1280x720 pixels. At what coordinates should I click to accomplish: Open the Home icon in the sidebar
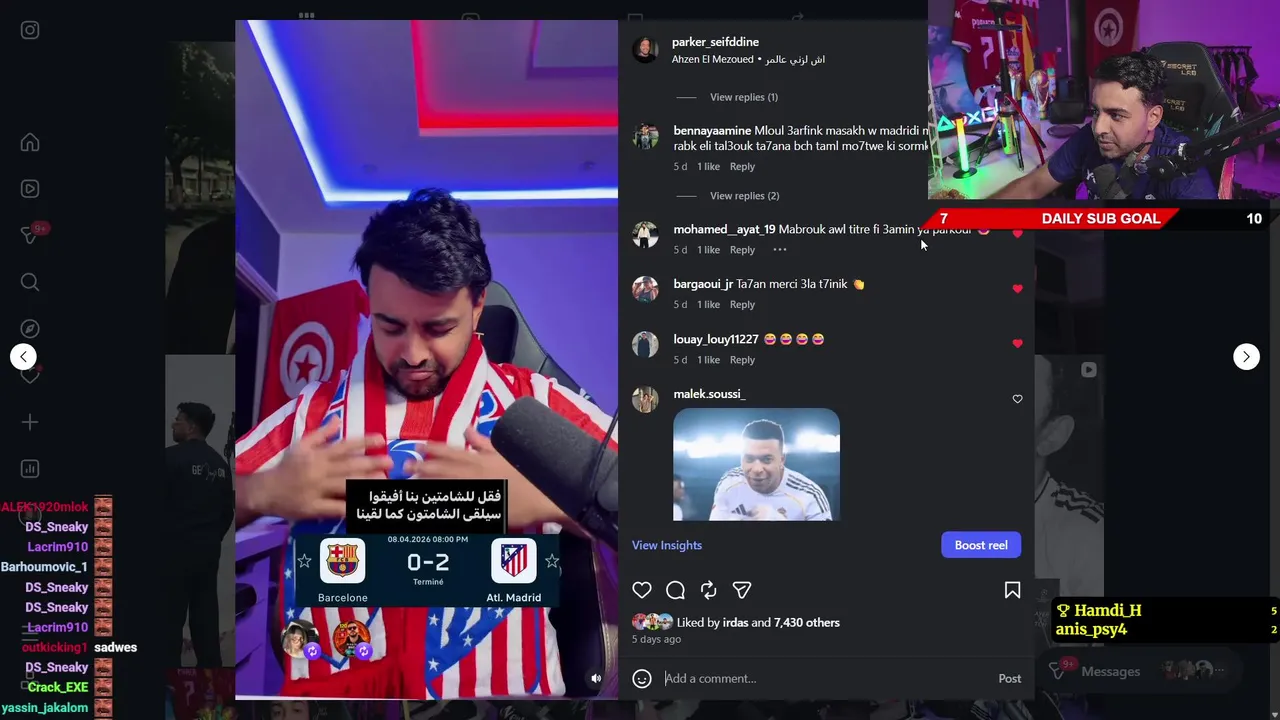(30, 142)
